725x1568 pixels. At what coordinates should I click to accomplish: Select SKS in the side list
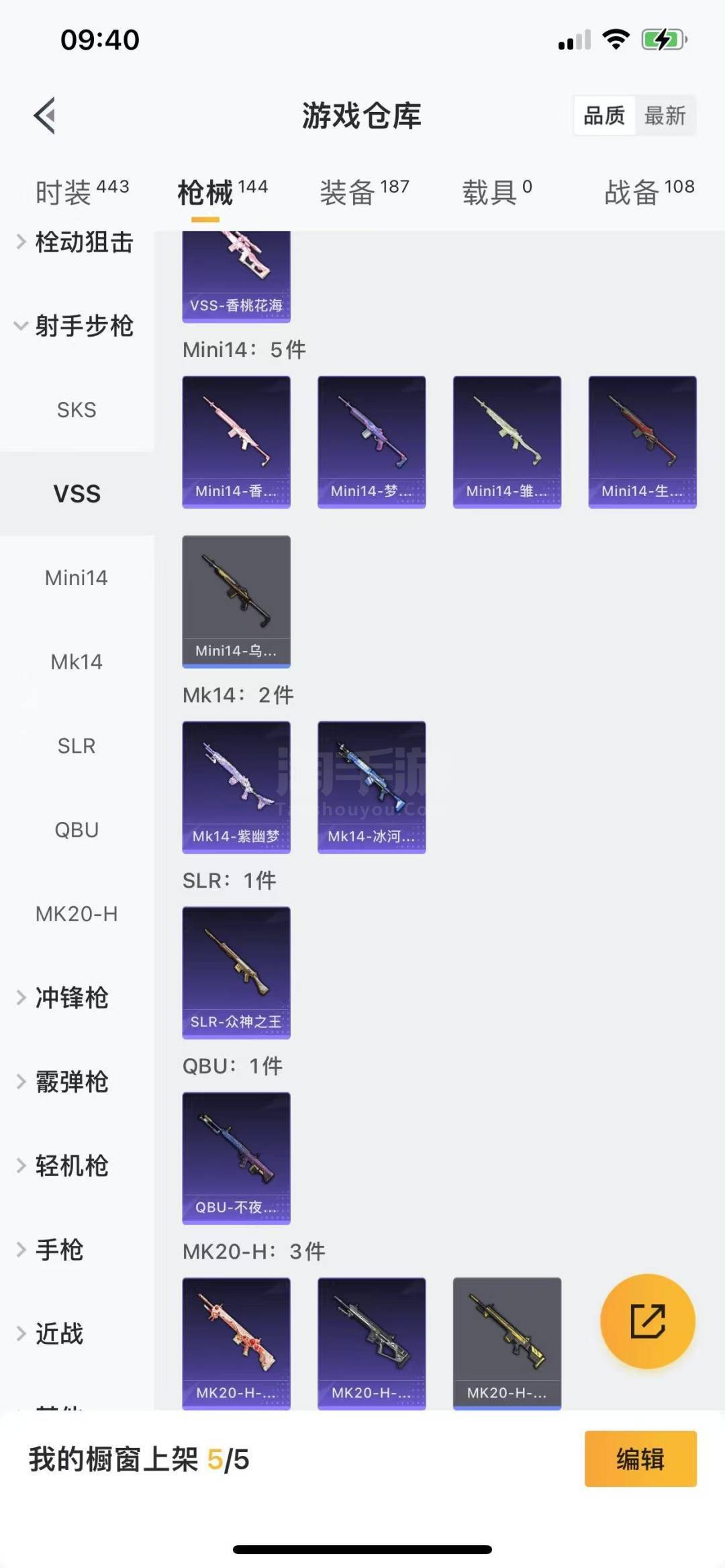click(77, 410)
